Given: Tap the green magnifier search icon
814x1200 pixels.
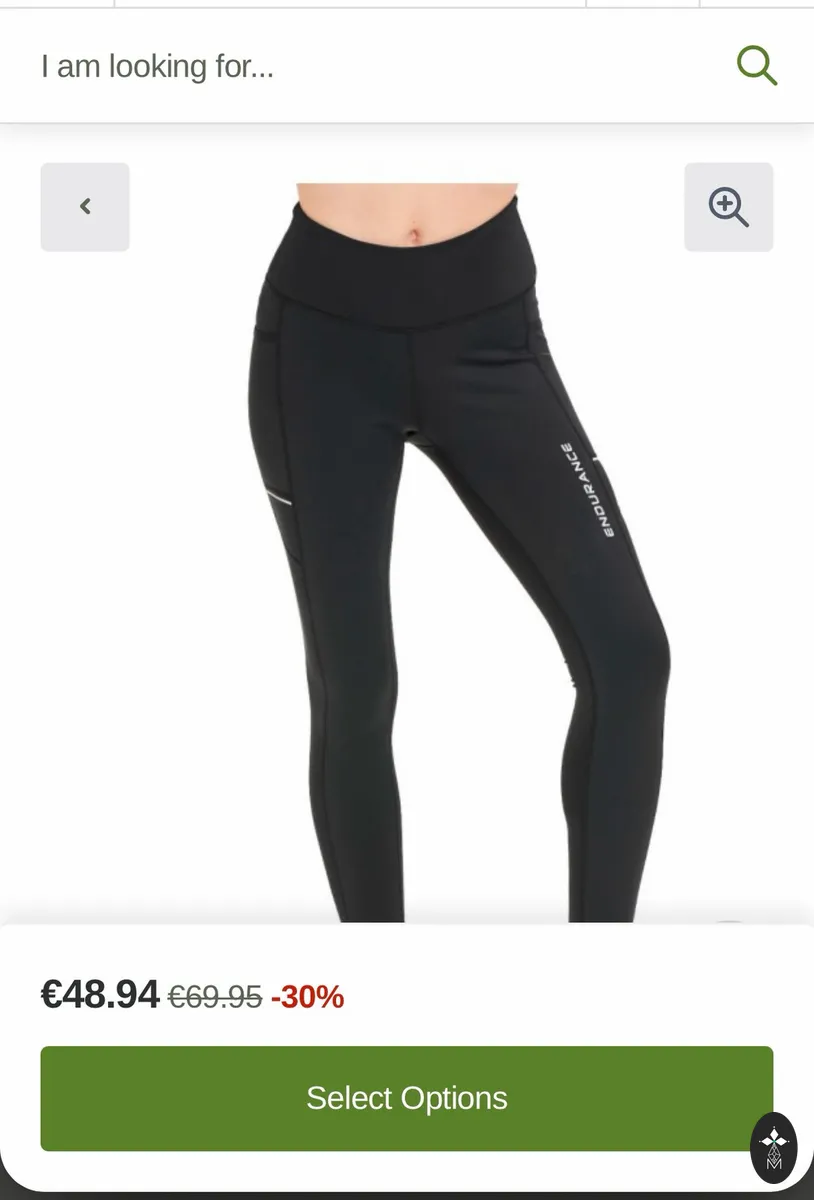Looking at the screenshot, I should tap(757, 67).
